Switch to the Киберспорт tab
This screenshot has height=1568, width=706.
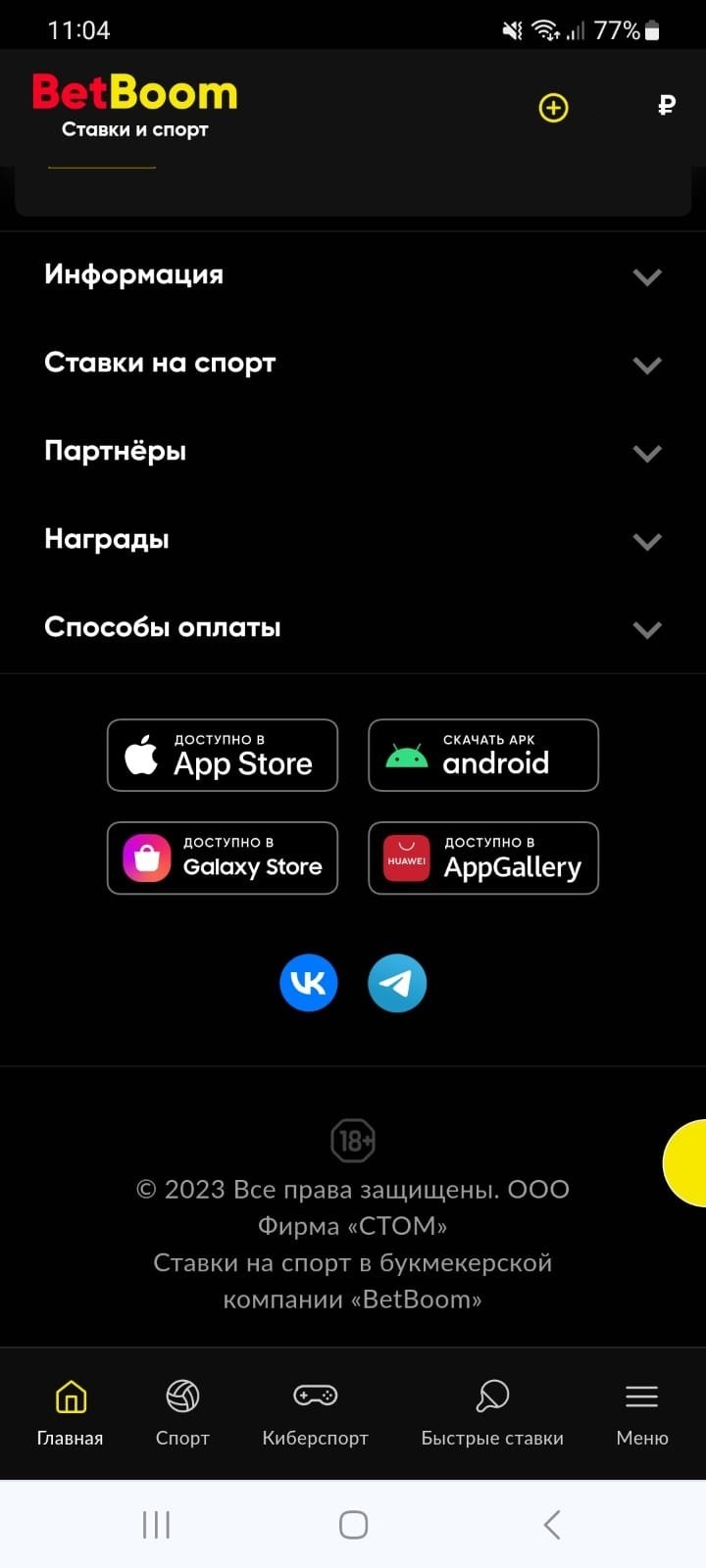[315, 1412]
